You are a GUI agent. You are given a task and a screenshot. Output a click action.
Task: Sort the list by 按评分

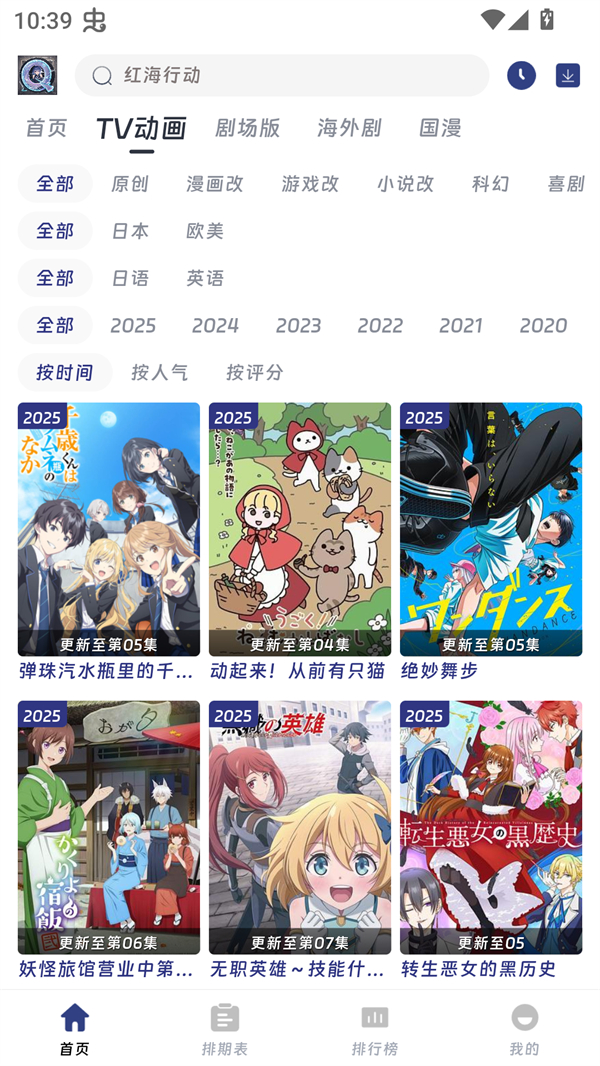click(x=255, y=372)
